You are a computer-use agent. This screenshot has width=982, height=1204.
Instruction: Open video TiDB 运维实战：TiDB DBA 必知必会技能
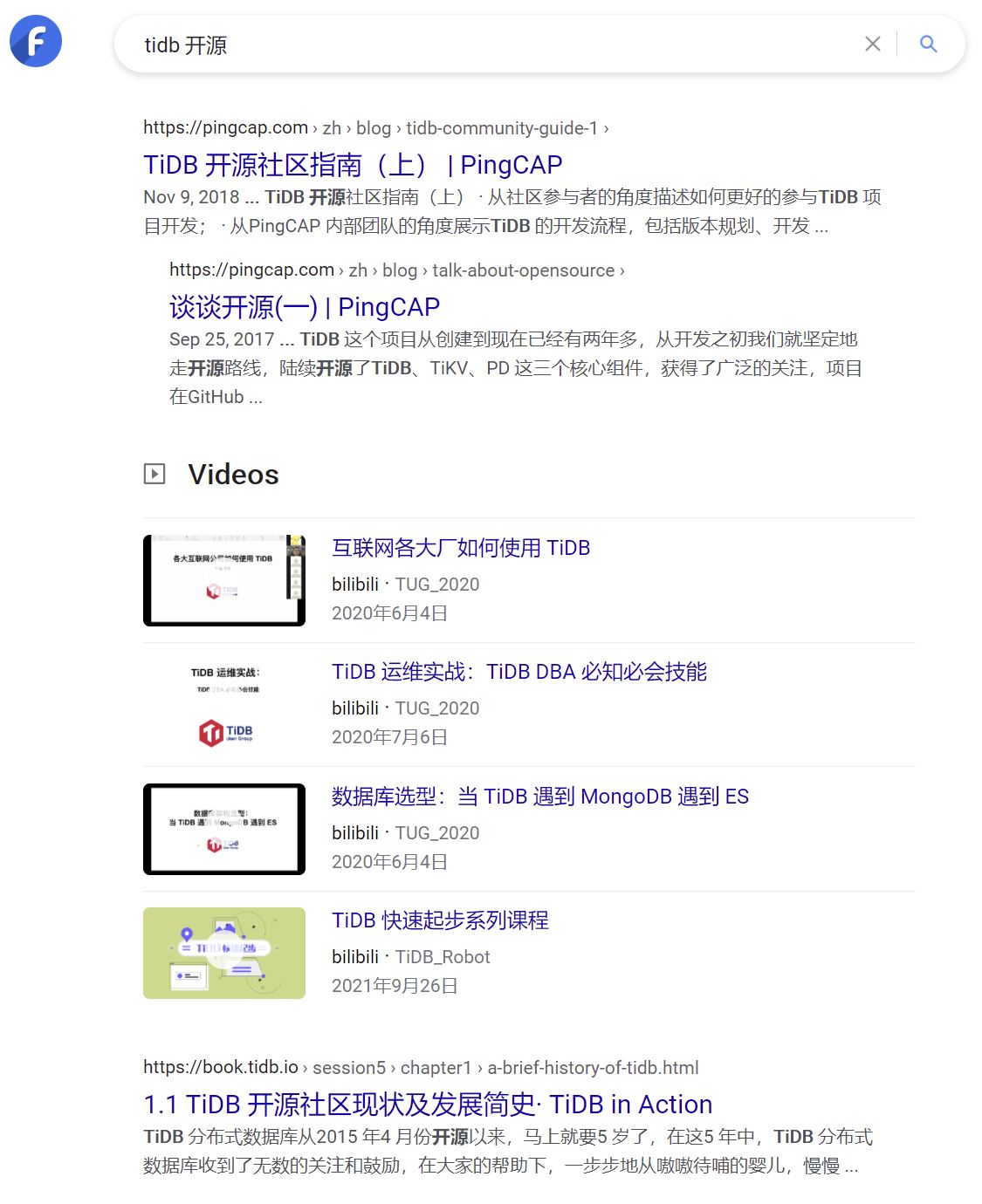[518, 672]
